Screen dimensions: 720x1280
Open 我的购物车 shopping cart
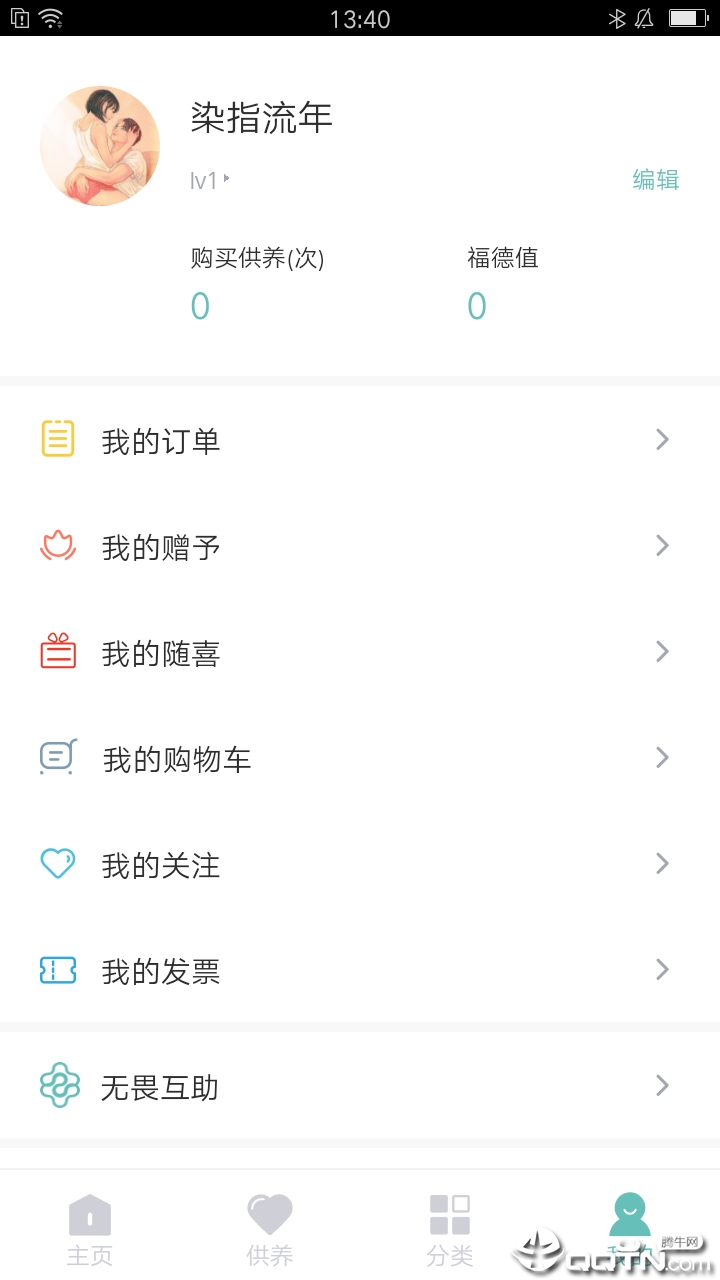click(360, 758)
